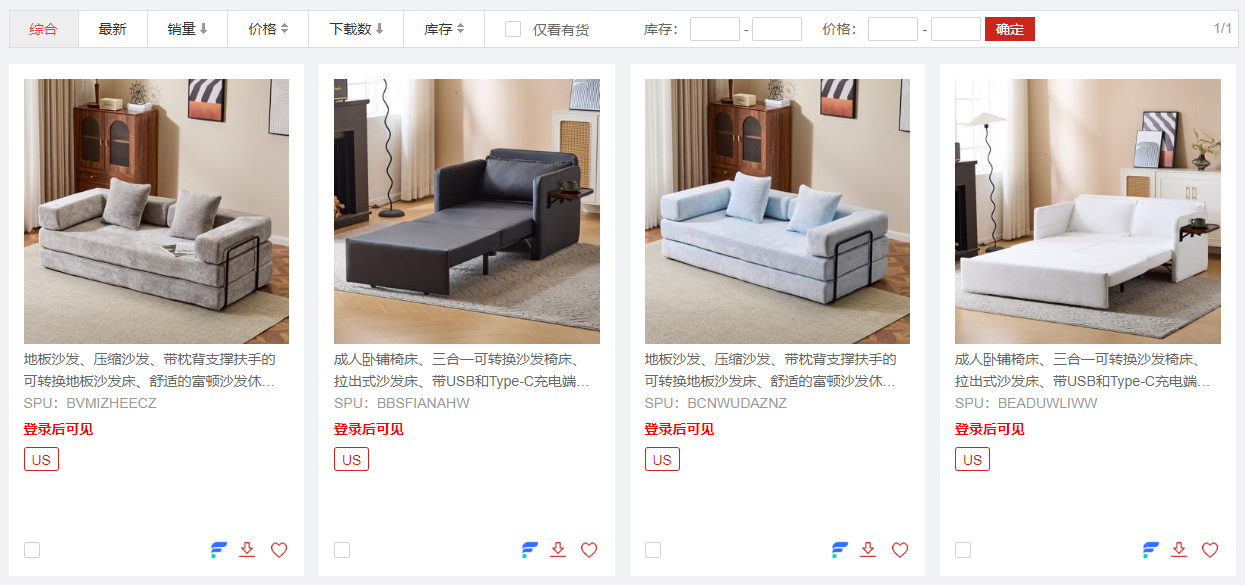This screenshot has width=1245, height=585.
Task: Open the black chair bed product BBSFIANAHW
Action: pos(466,211)
